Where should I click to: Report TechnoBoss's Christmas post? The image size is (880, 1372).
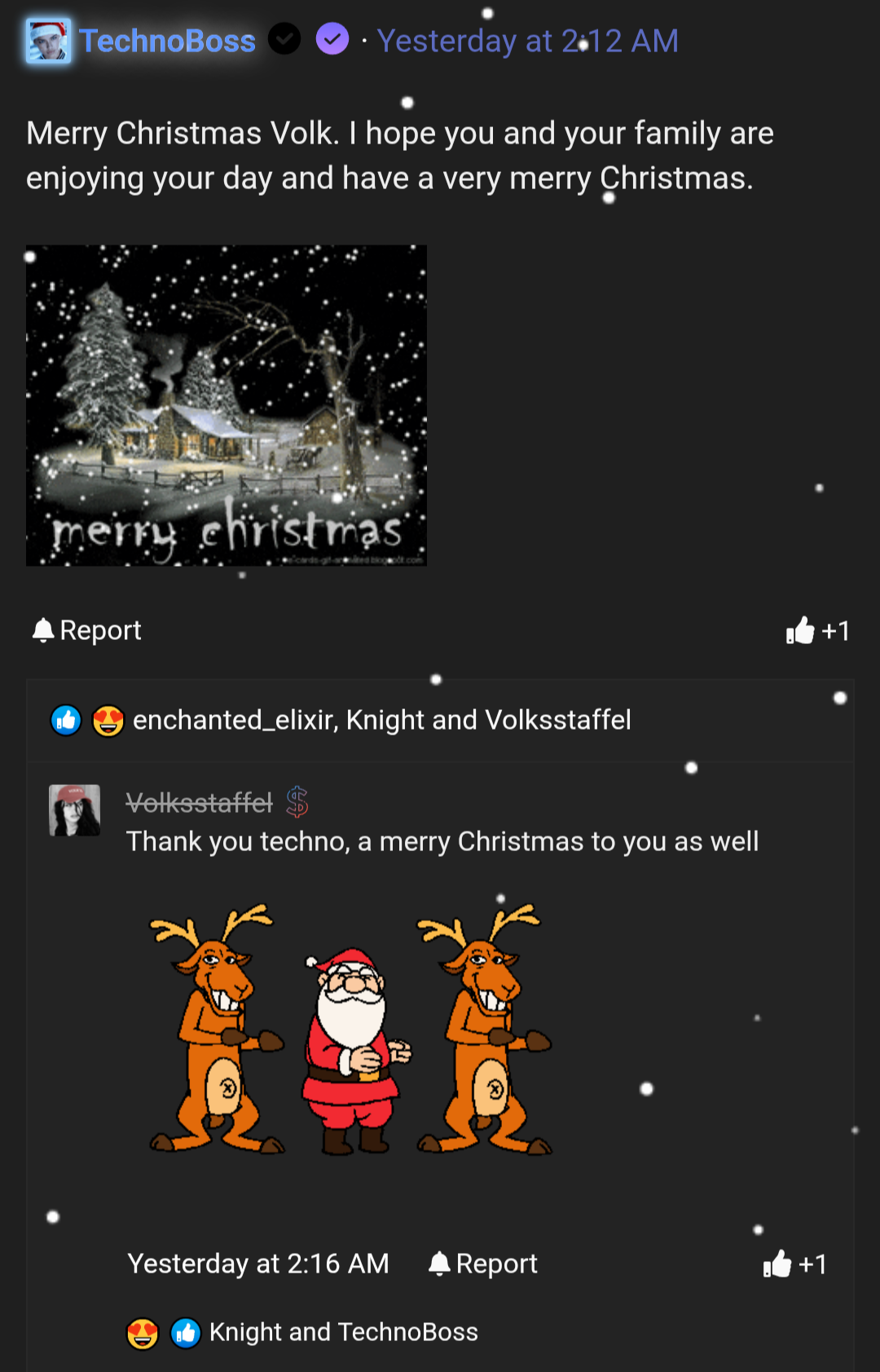tap(87, 630)
